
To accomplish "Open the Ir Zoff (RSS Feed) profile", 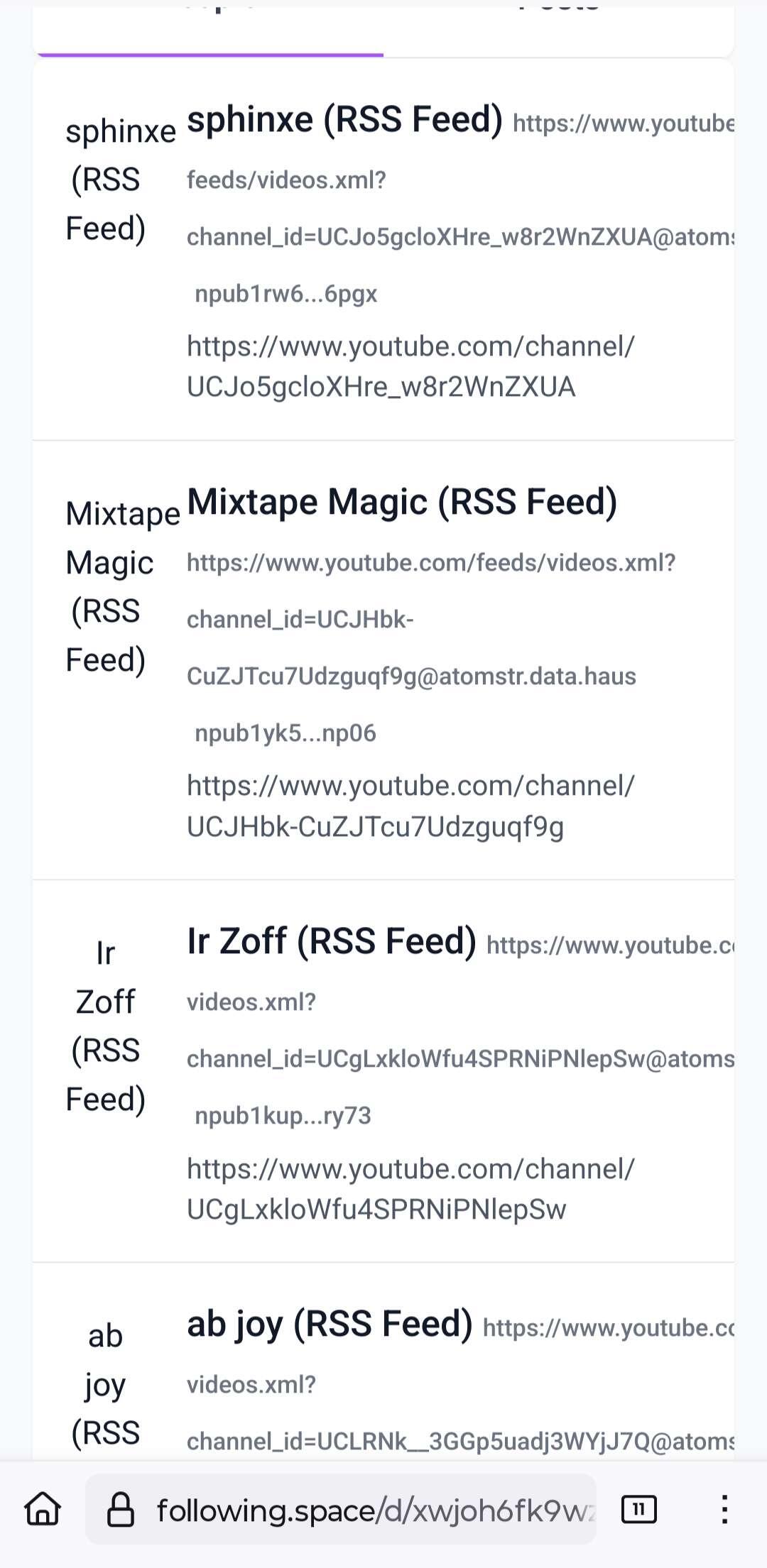I will [x=332, y=941].
